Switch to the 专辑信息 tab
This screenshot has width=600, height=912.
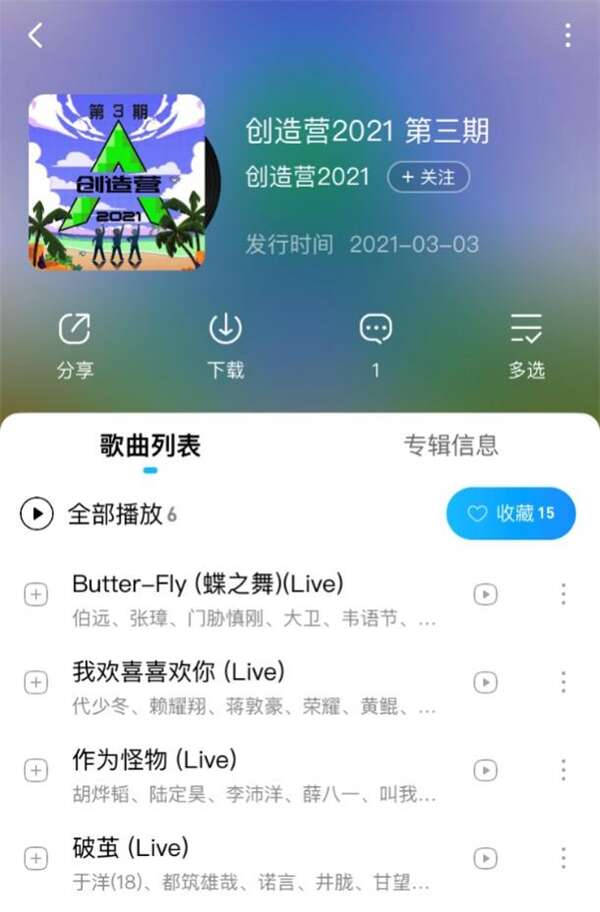[x=450, y=445]
